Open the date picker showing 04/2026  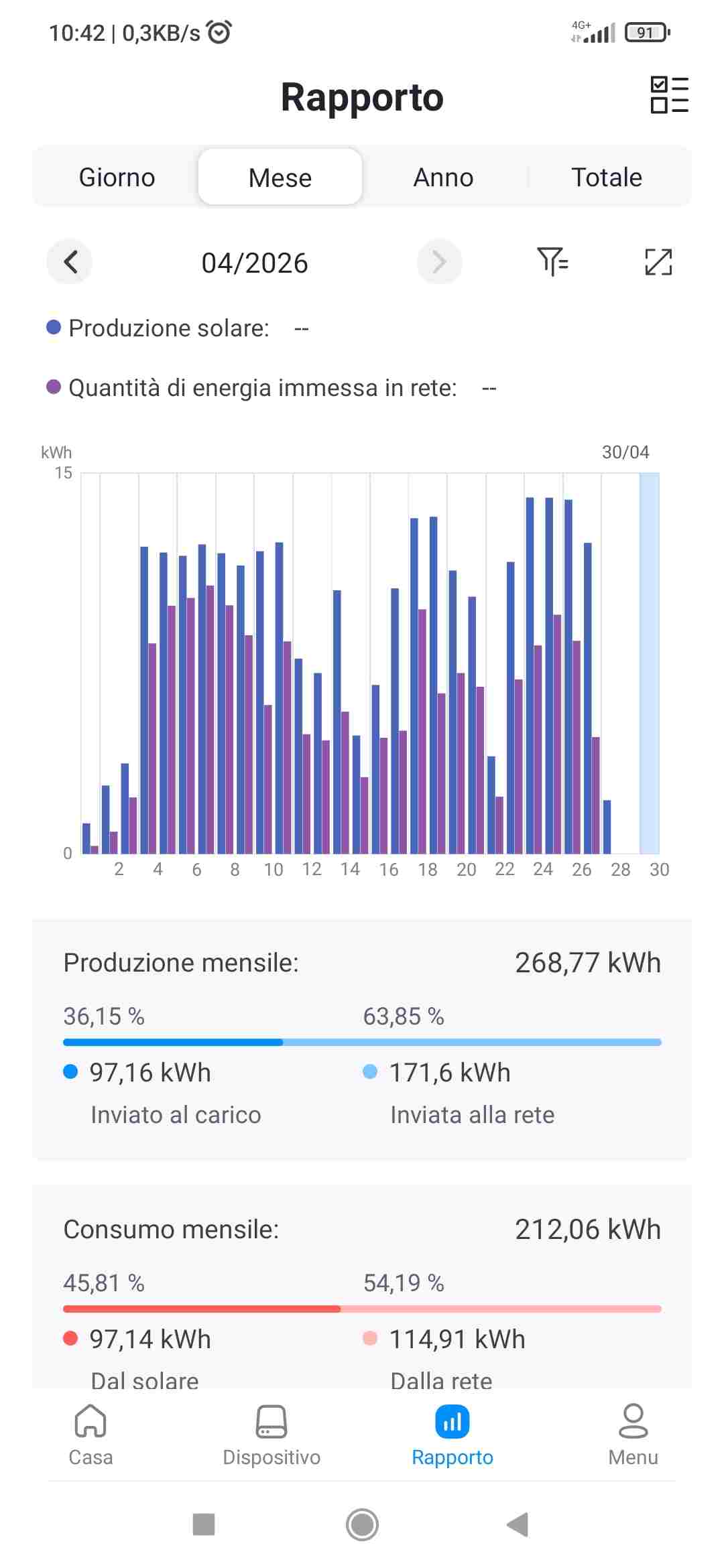pos(255,263)
